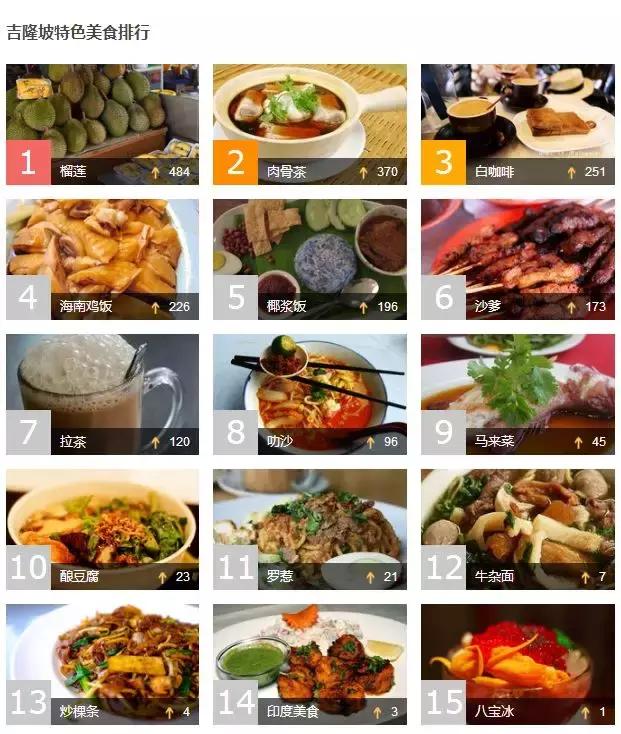Open the 马来菜 tile

pyautogui.click(x=517, y=394)
